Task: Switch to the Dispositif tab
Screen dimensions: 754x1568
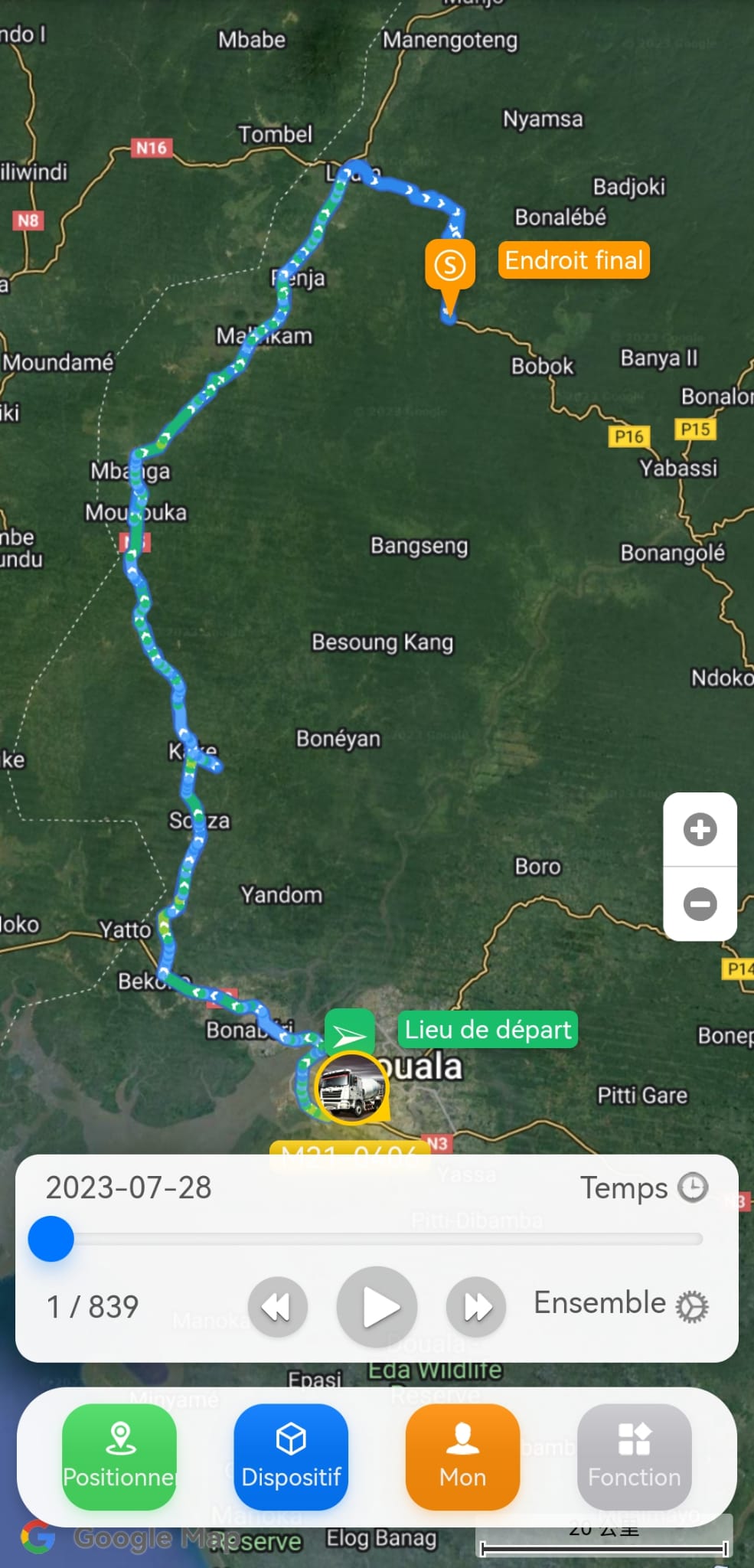Action: tap(291, 1456)
